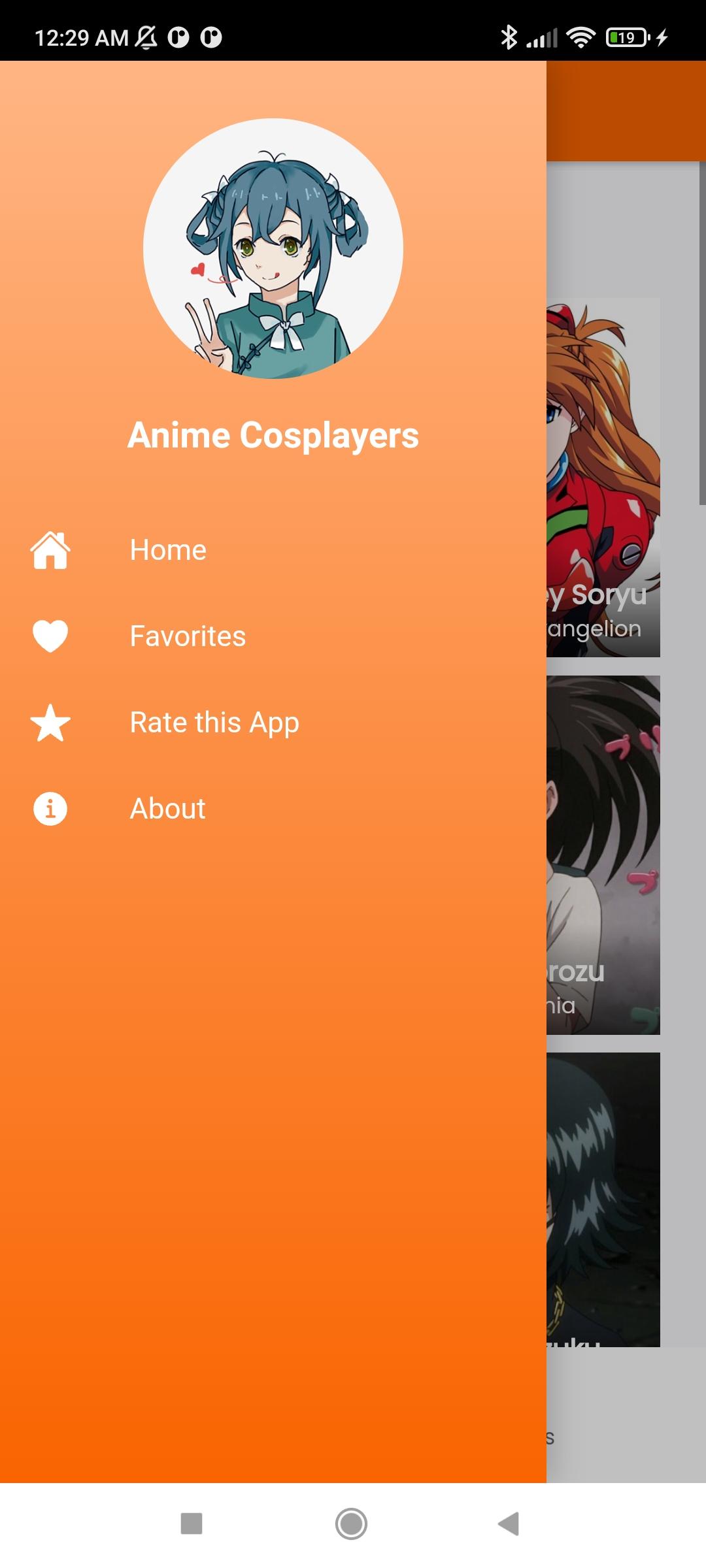Viewport: 706px width, 1568px height.
Task: Open the About page
Action: [273, 809]
